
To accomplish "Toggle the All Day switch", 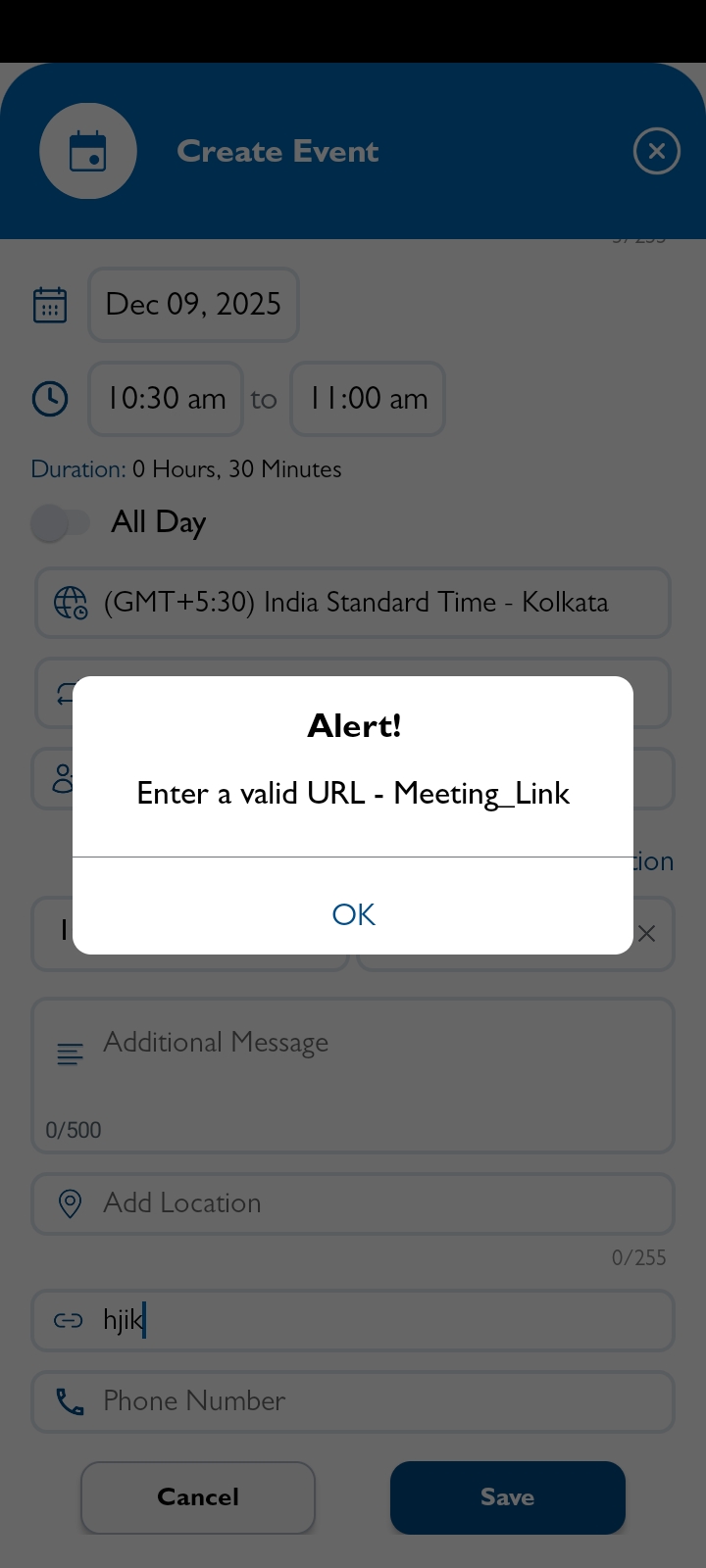I will (x=60, y=522).
